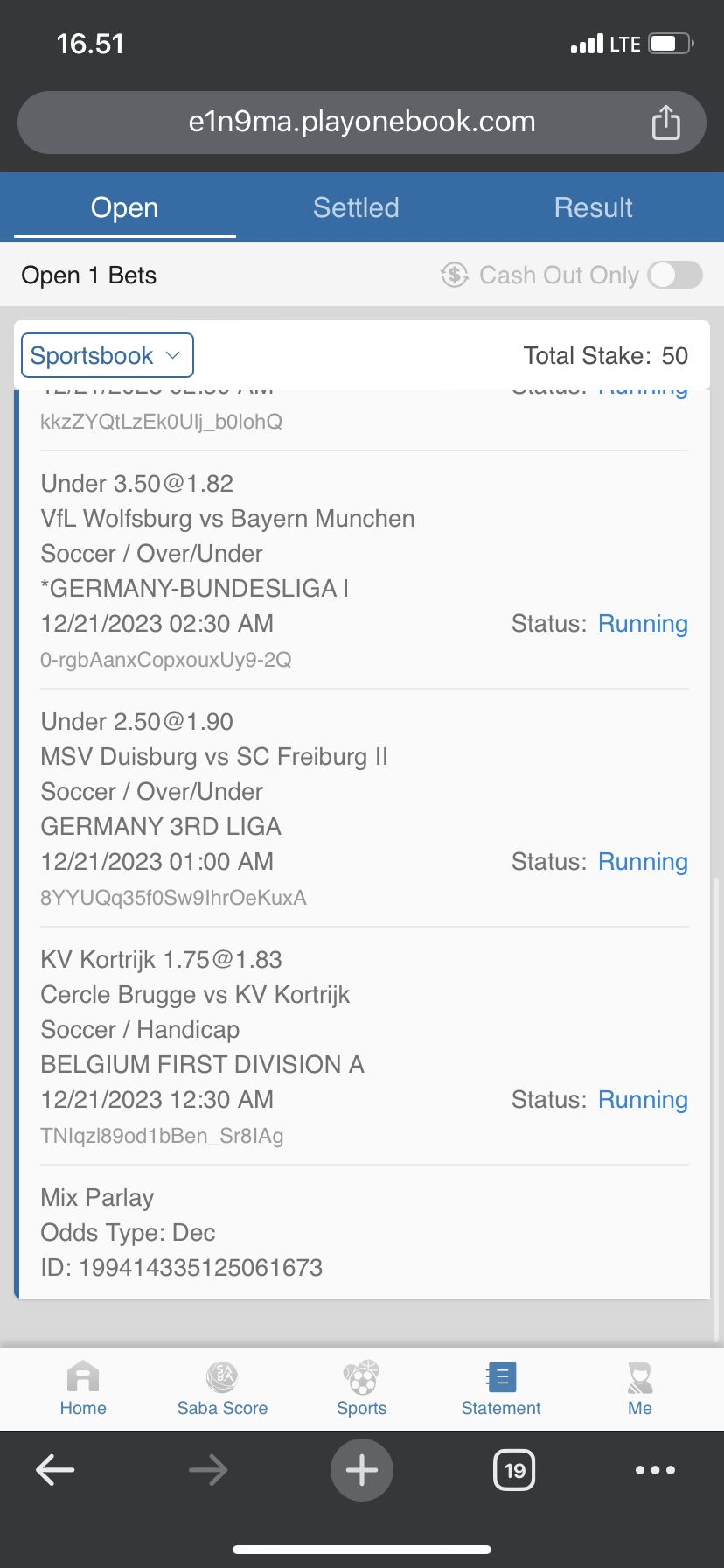Go back to the previous browser page

pos(55,1470)
